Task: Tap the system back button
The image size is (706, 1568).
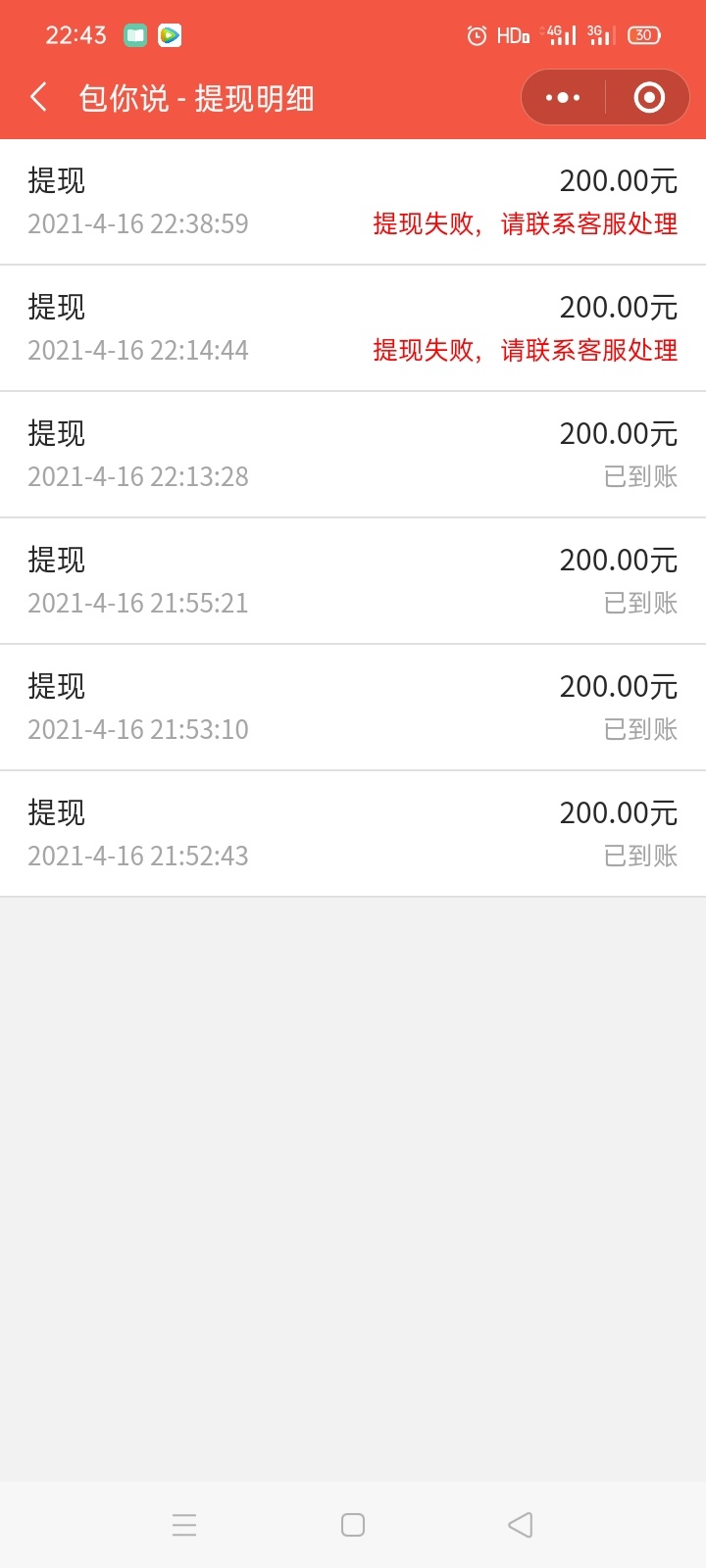Action: (x=521, y=1525)
